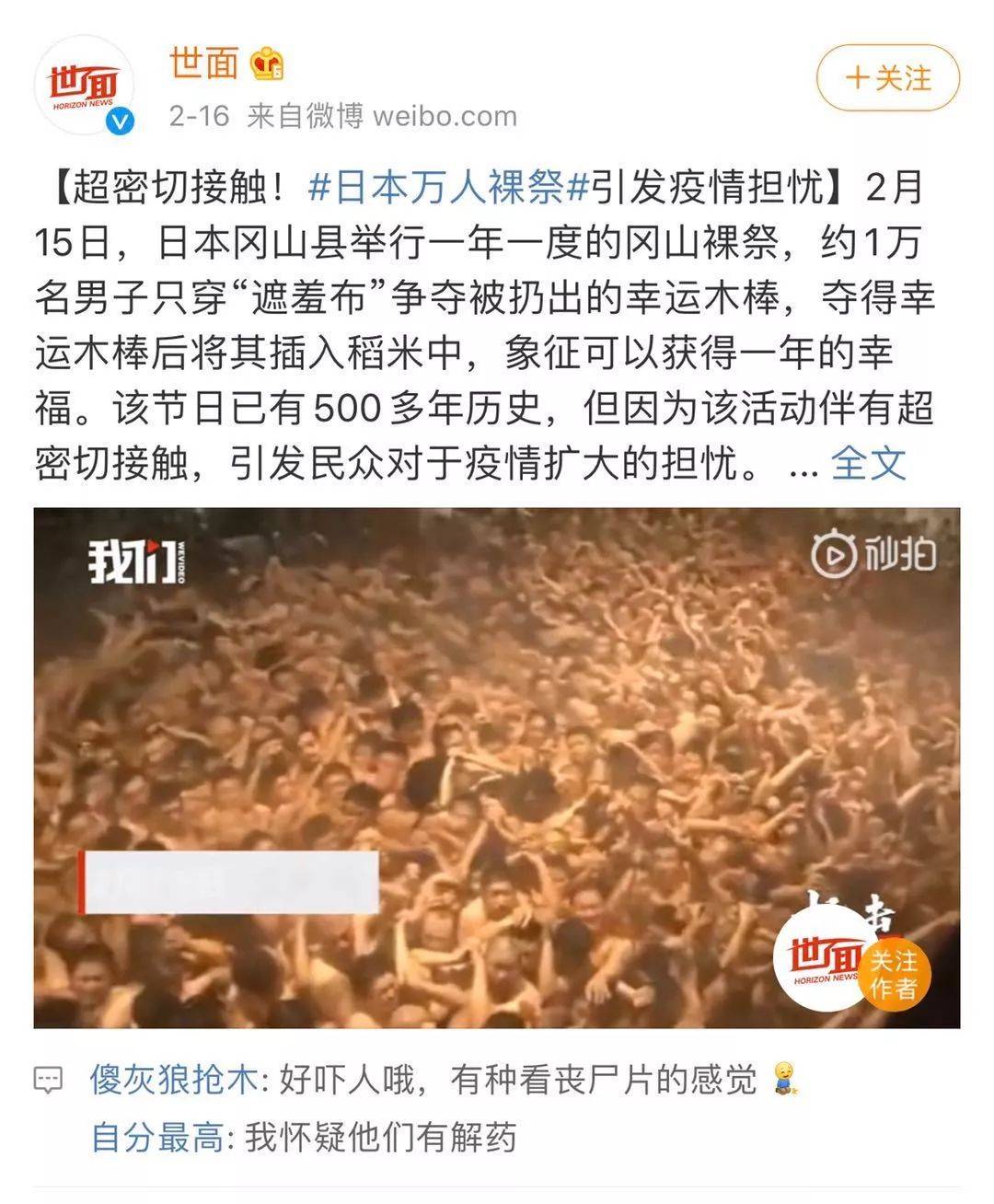Follow the 世面 account with +关注
The height and width of the screenshot is (1204, 994).
887,78
